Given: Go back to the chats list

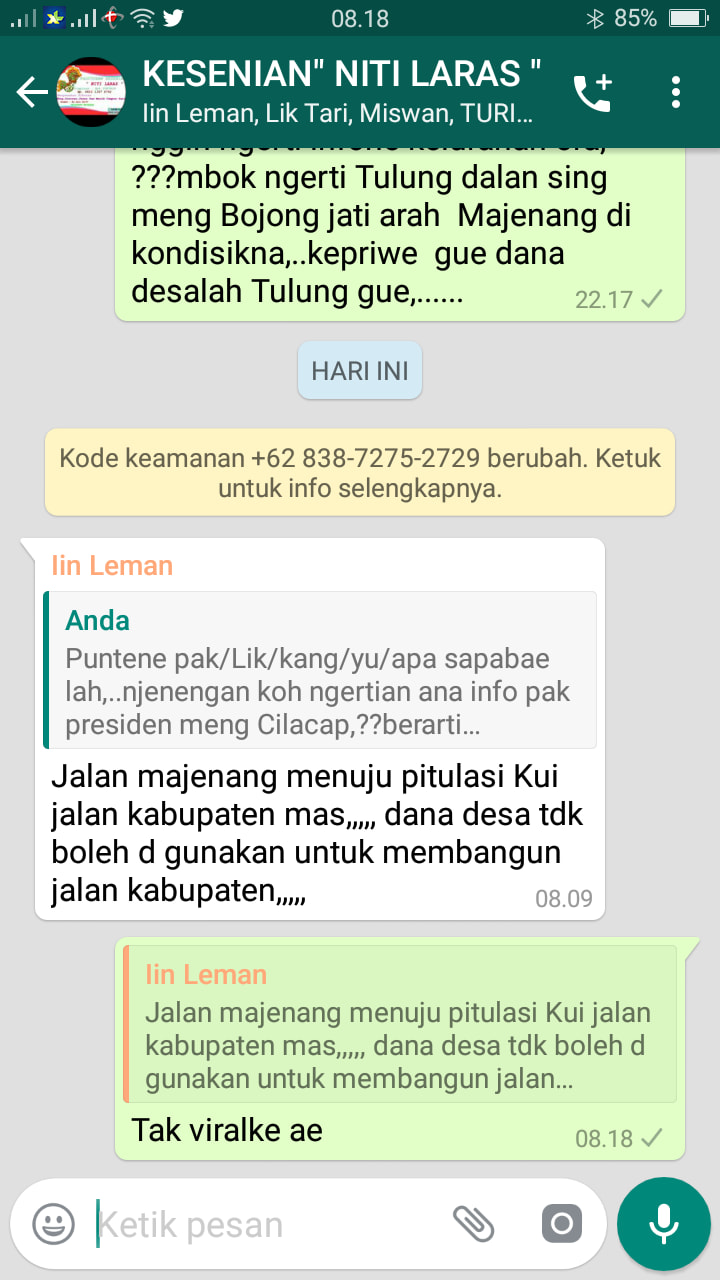Looking at the screenshot, I should coord(32,92).
